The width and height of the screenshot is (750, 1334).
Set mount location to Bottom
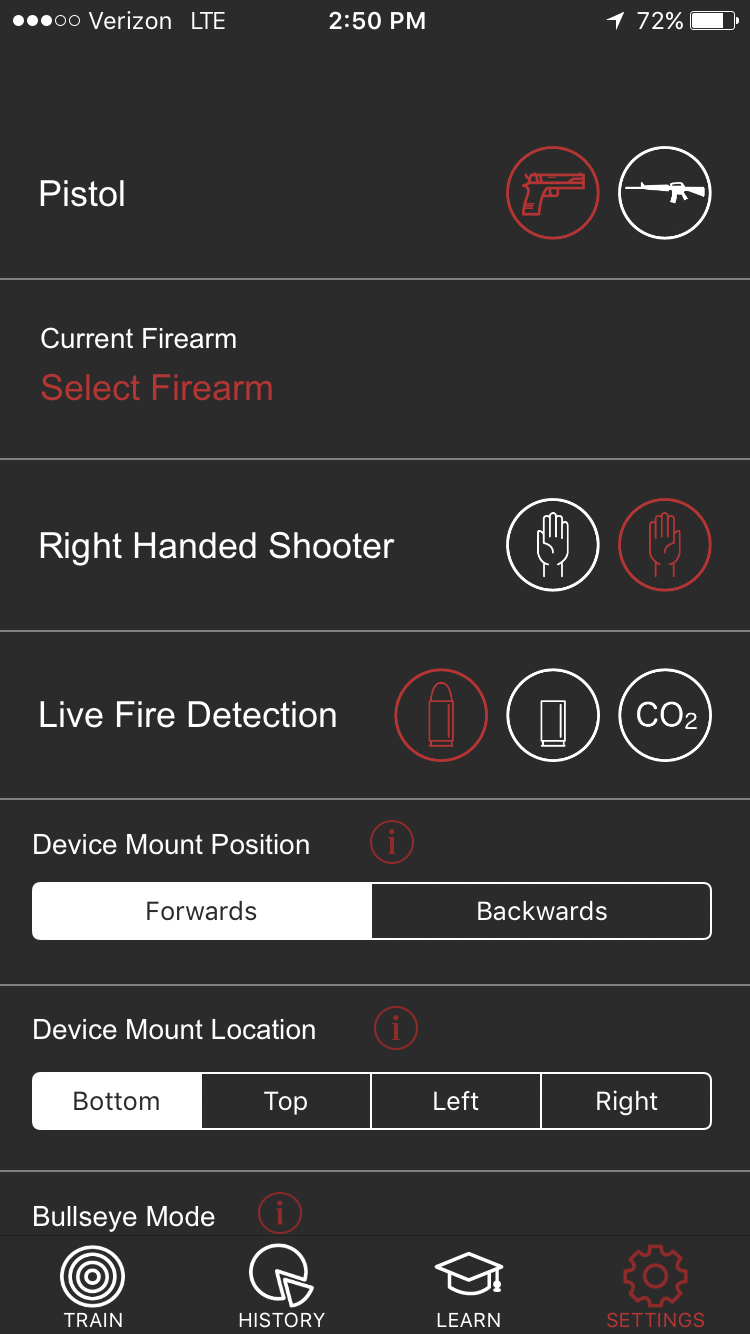[x=117, y=1101]
